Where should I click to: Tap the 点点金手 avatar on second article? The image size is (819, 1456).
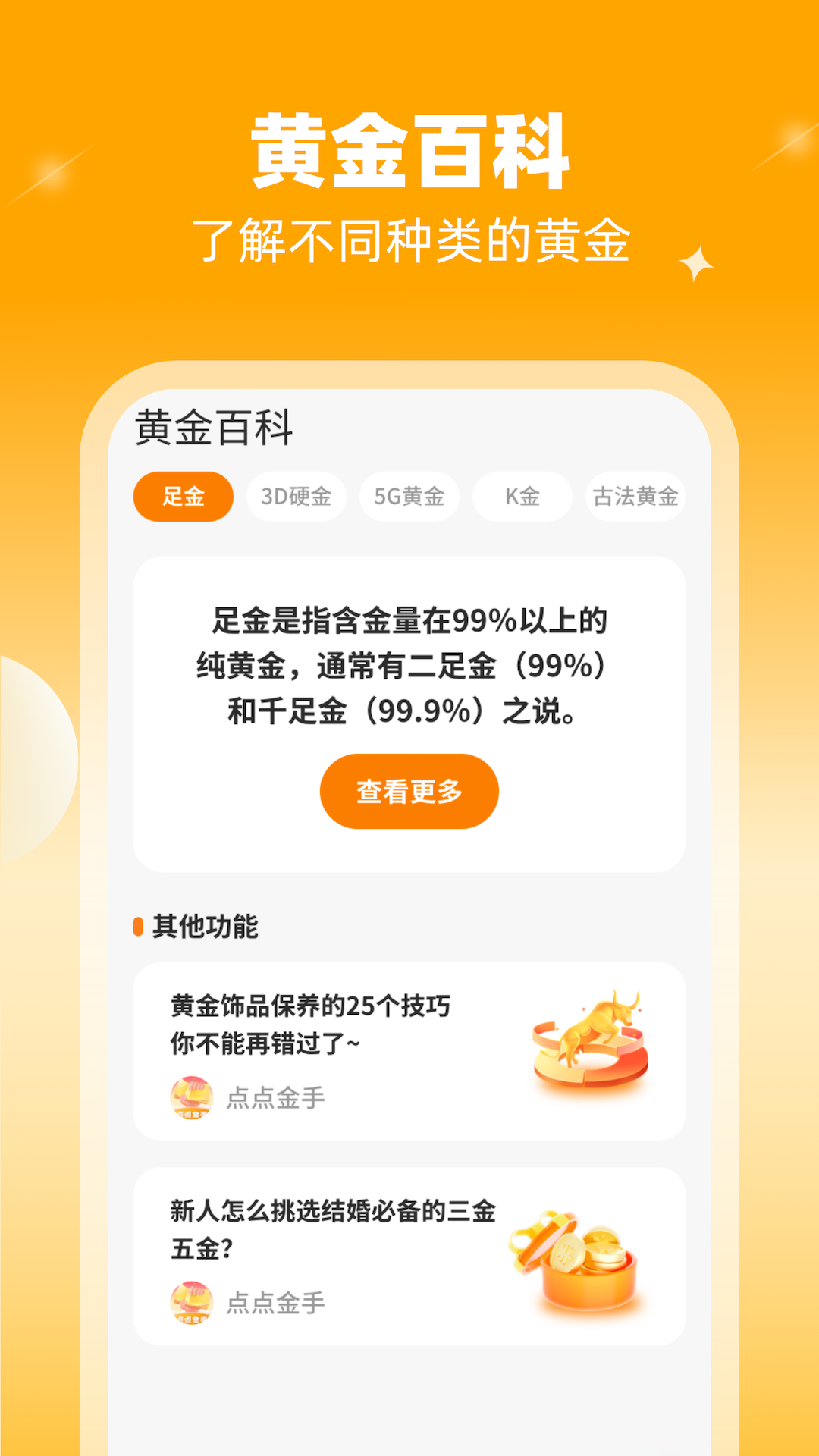point(190,1299)
